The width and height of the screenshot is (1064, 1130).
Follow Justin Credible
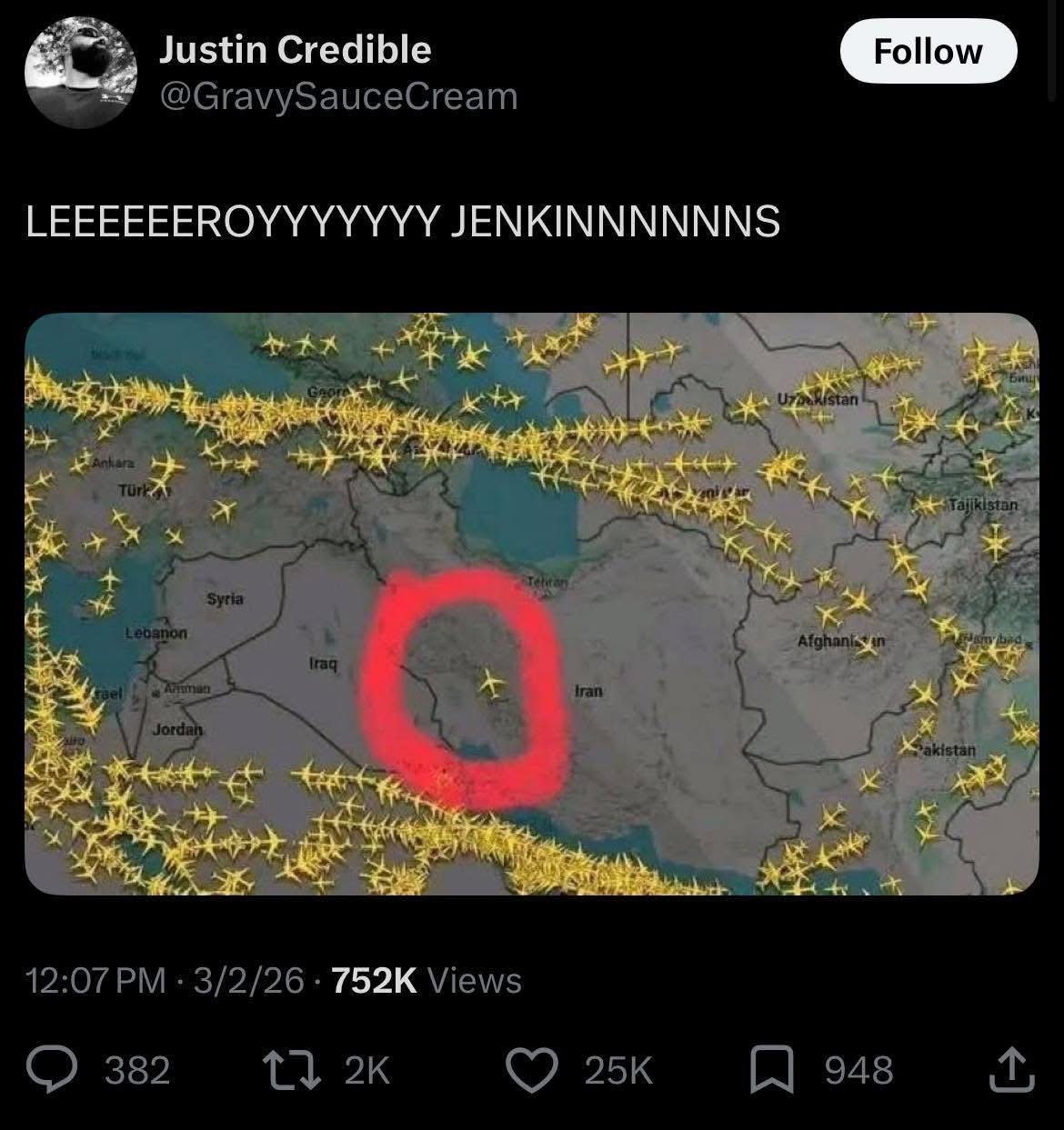[x=928, y=52]
